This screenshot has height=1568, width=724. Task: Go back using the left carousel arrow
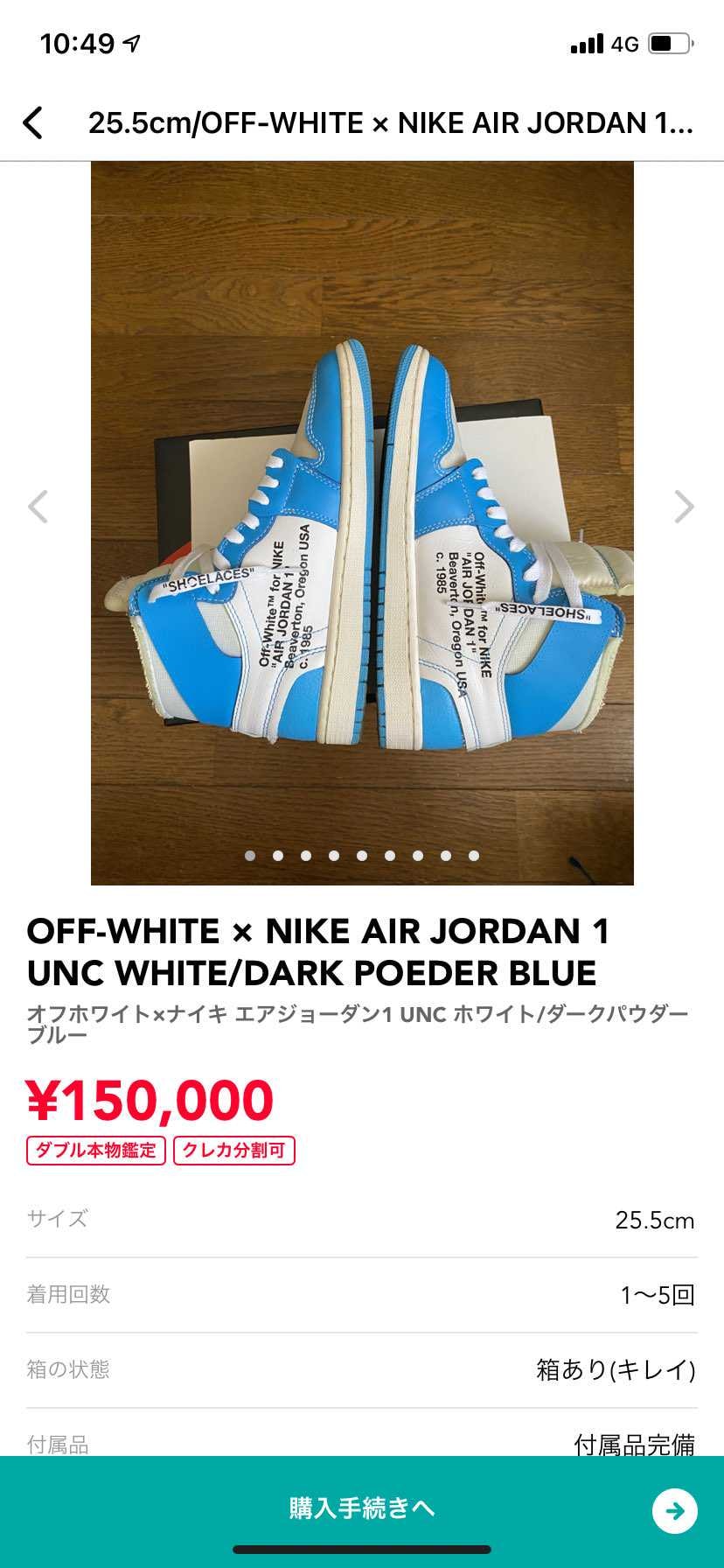coord(39,507)
